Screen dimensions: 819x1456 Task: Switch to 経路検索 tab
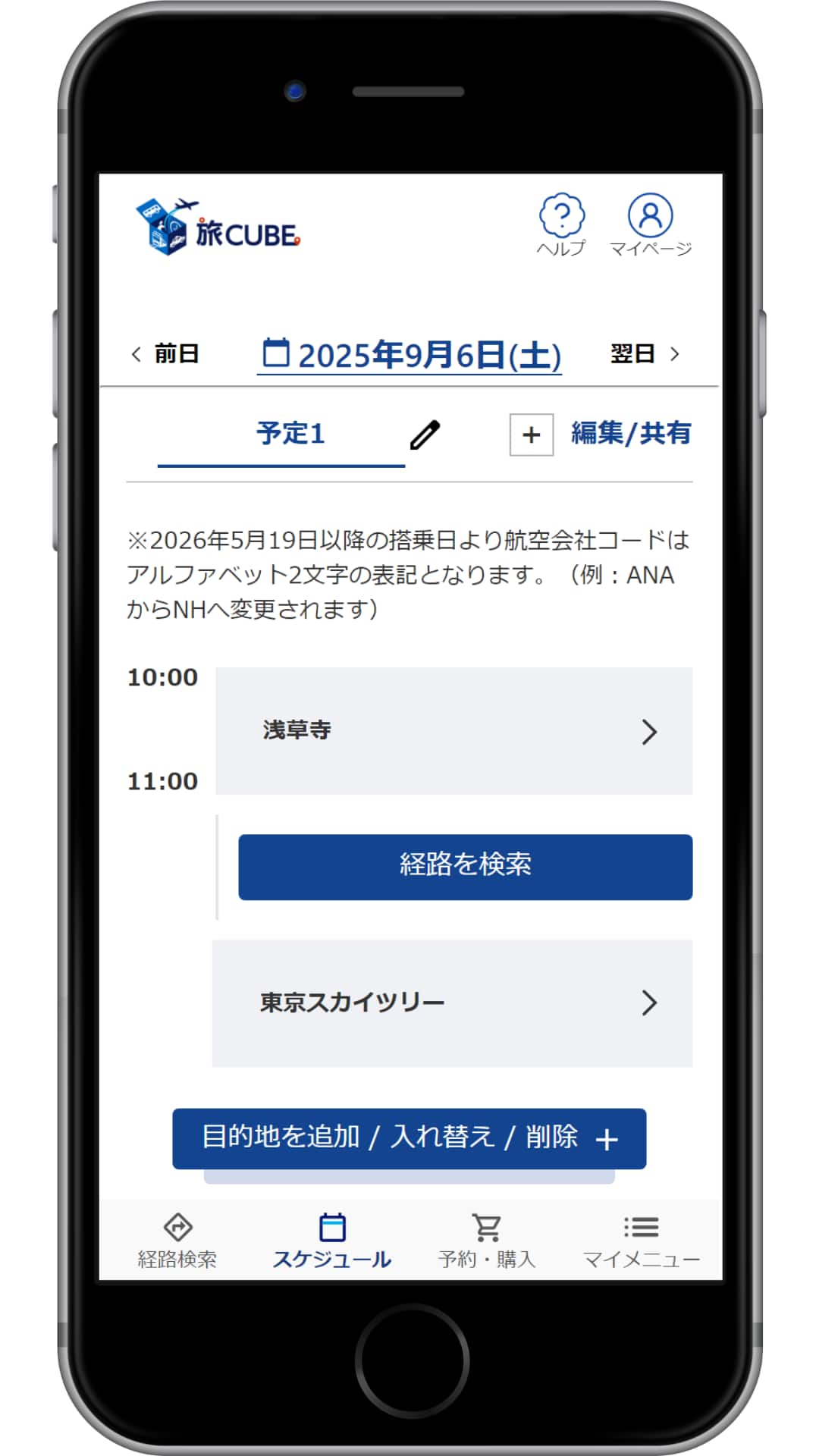177,1241
